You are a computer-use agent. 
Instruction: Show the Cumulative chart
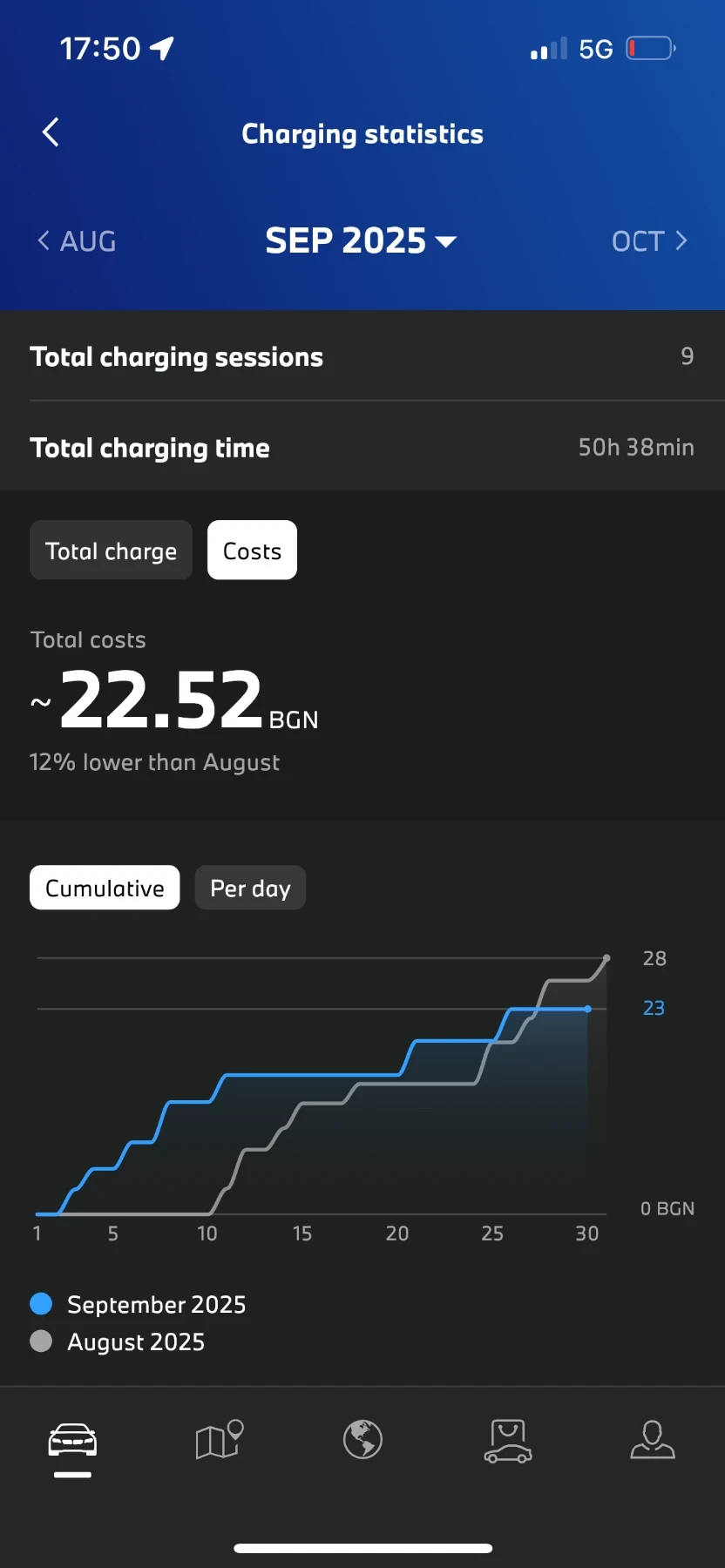pos(105,888)
